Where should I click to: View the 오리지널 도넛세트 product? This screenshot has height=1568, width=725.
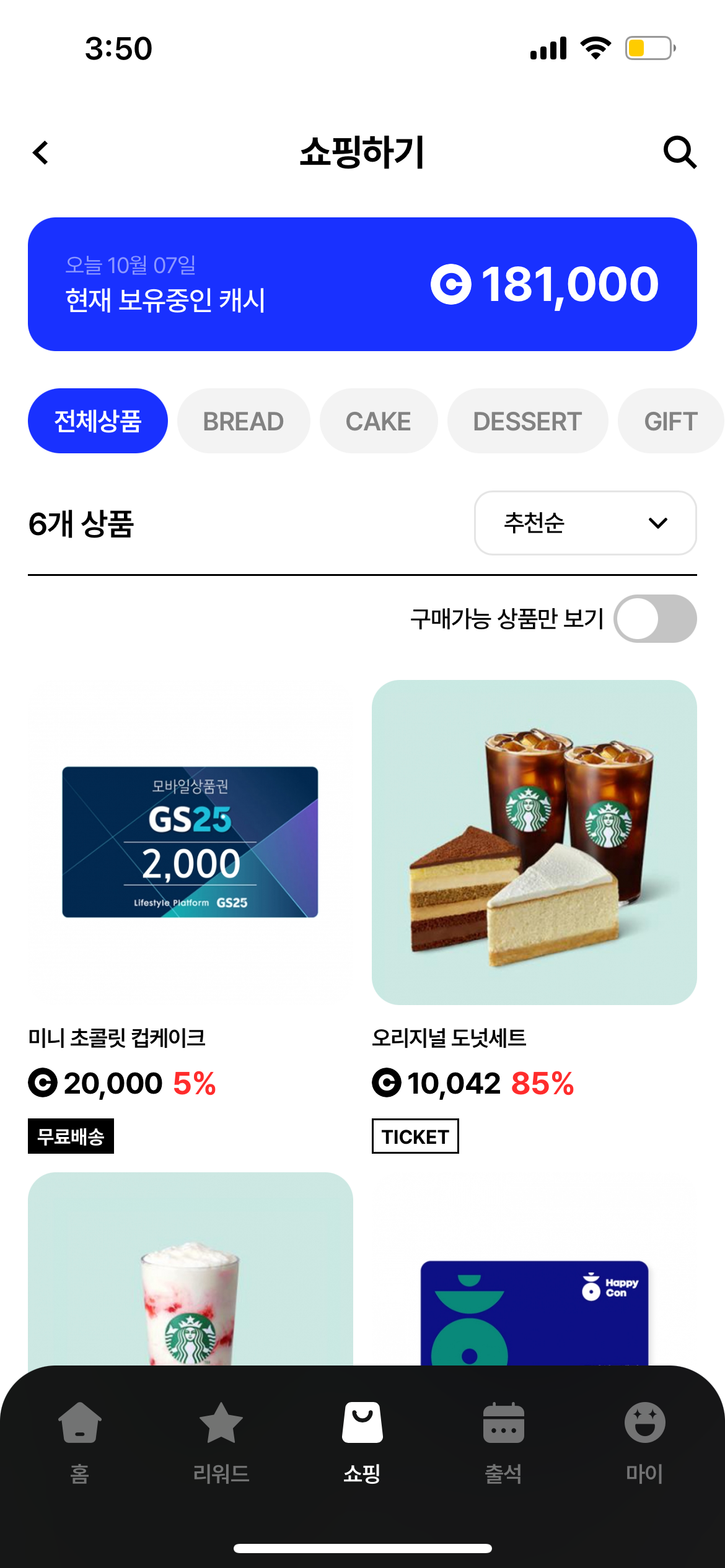[x=534, y=842]
